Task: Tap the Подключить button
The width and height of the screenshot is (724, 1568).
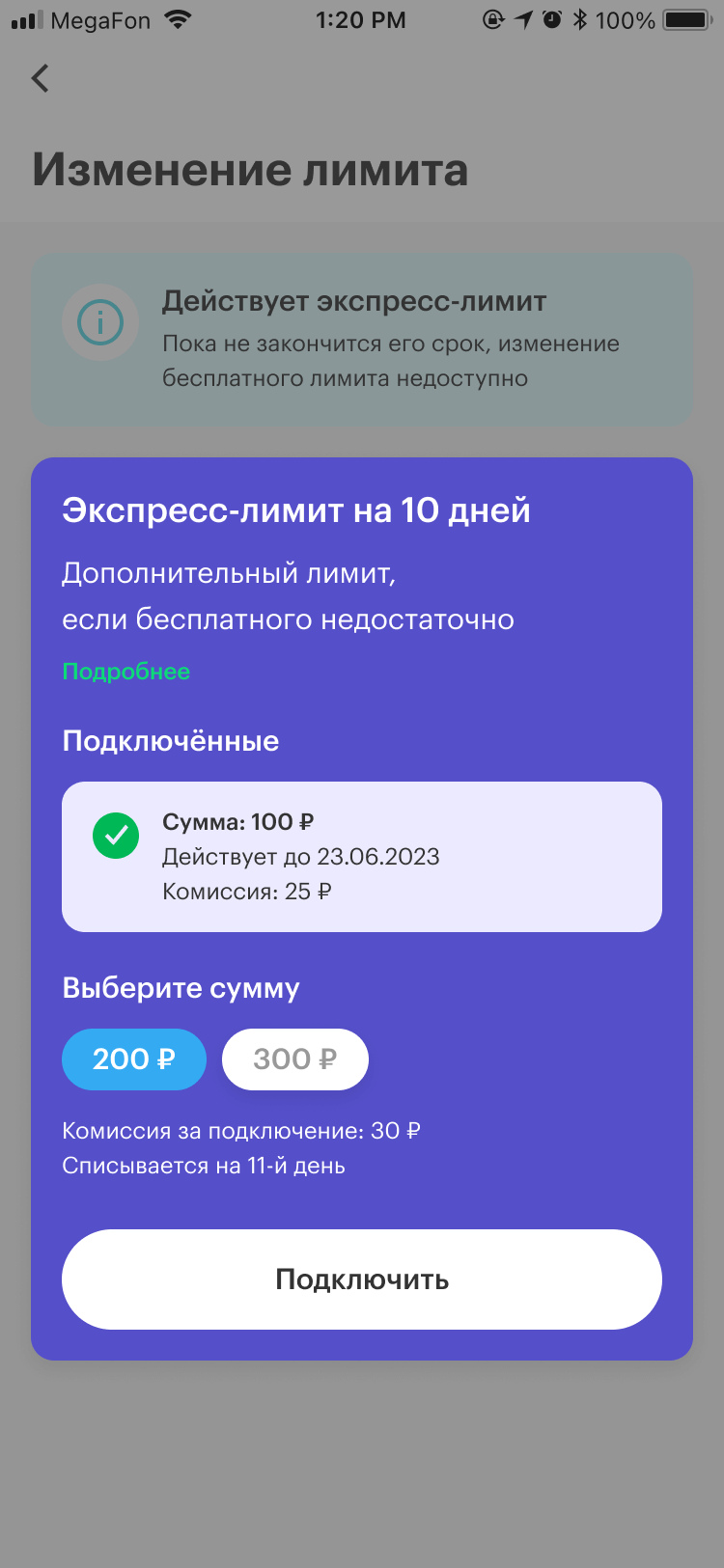Action: pyautogui.click(x=362, y=1279)
